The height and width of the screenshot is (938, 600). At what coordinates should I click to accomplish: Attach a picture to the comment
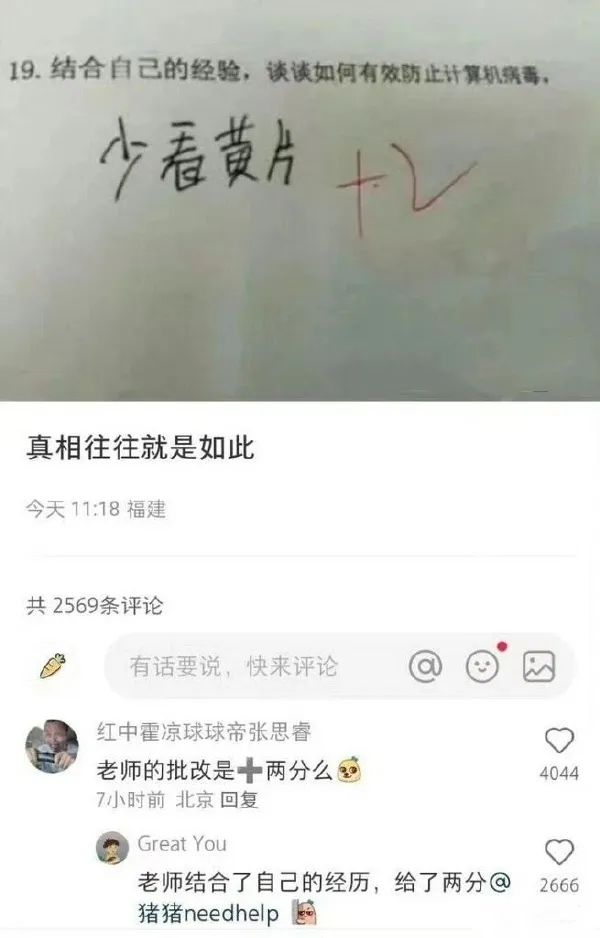point(539,666)
